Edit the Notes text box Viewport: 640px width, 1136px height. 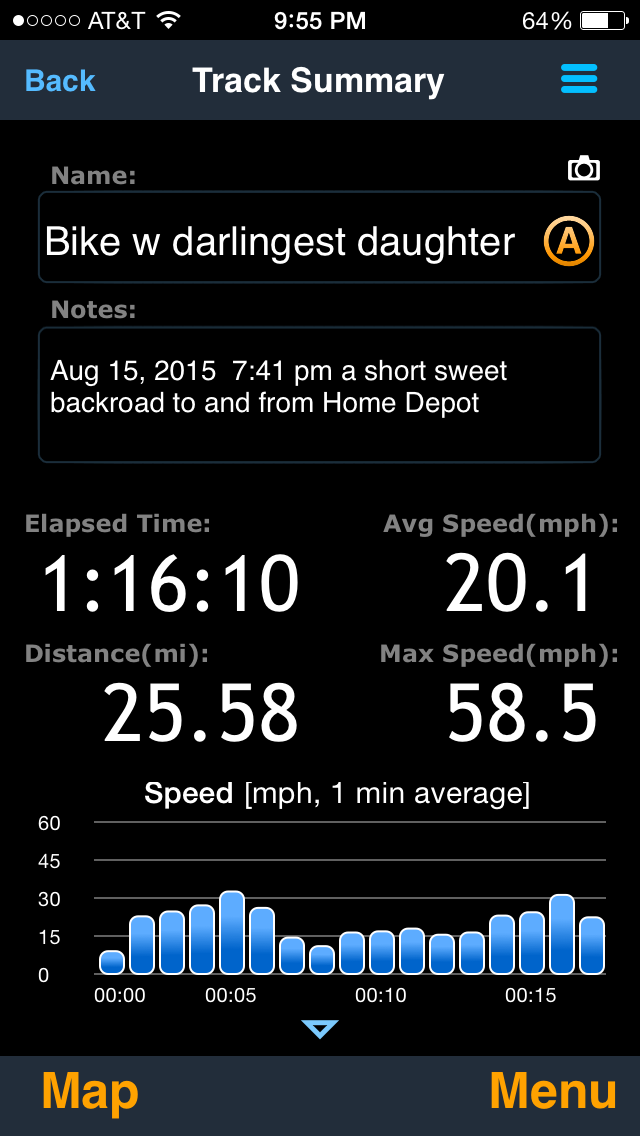tap(319, 395)
